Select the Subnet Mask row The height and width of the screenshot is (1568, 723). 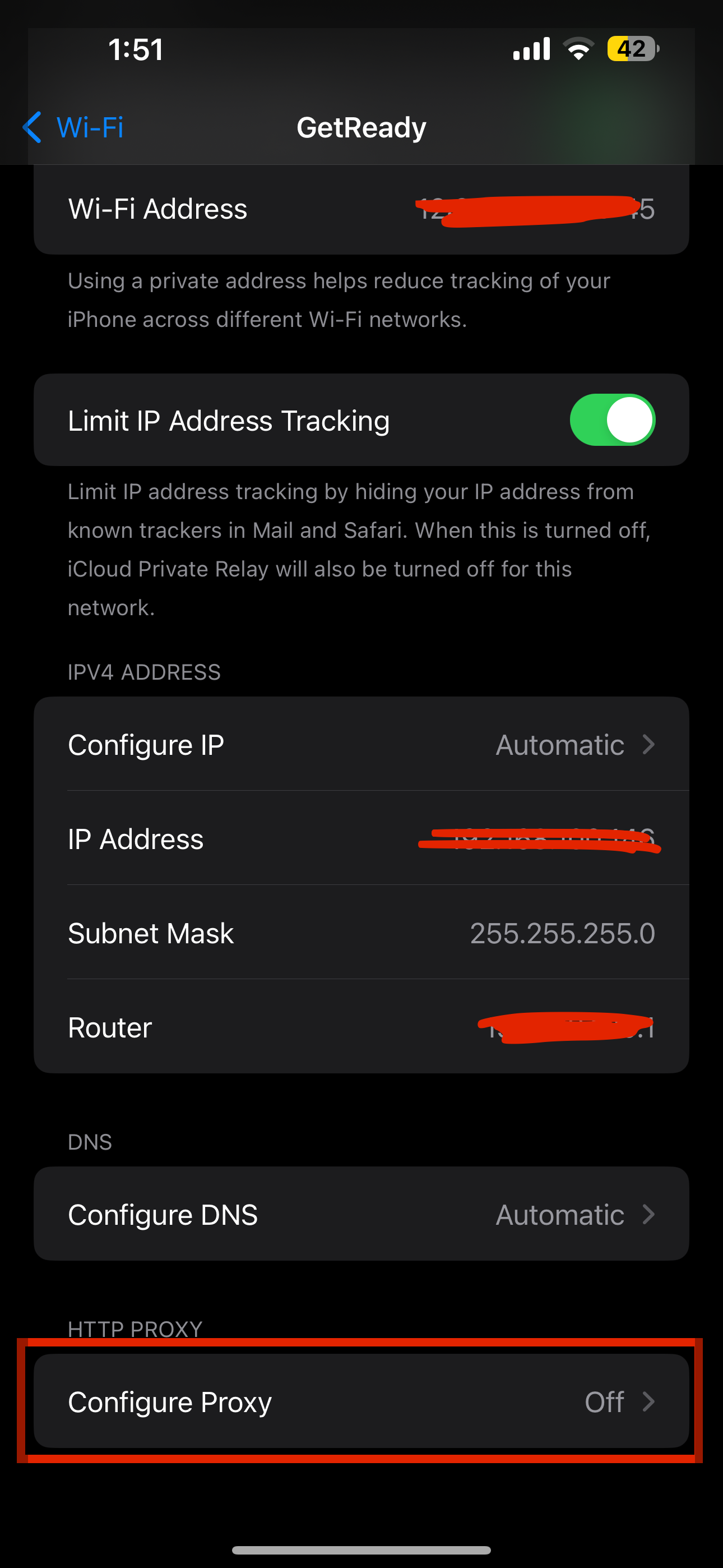pyautogui.click(x=361, y=933)
